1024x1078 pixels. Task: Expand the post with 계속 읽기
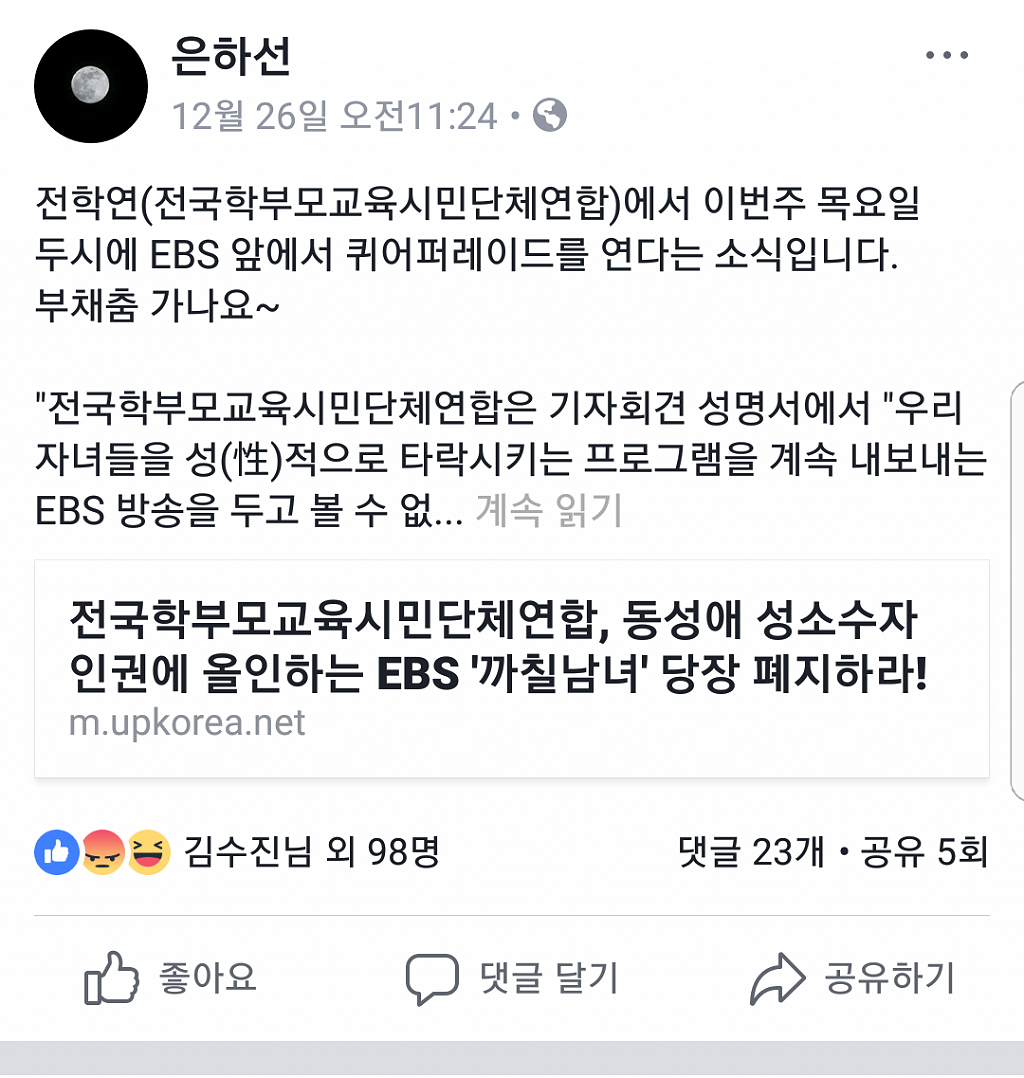(x=548, y=511)
